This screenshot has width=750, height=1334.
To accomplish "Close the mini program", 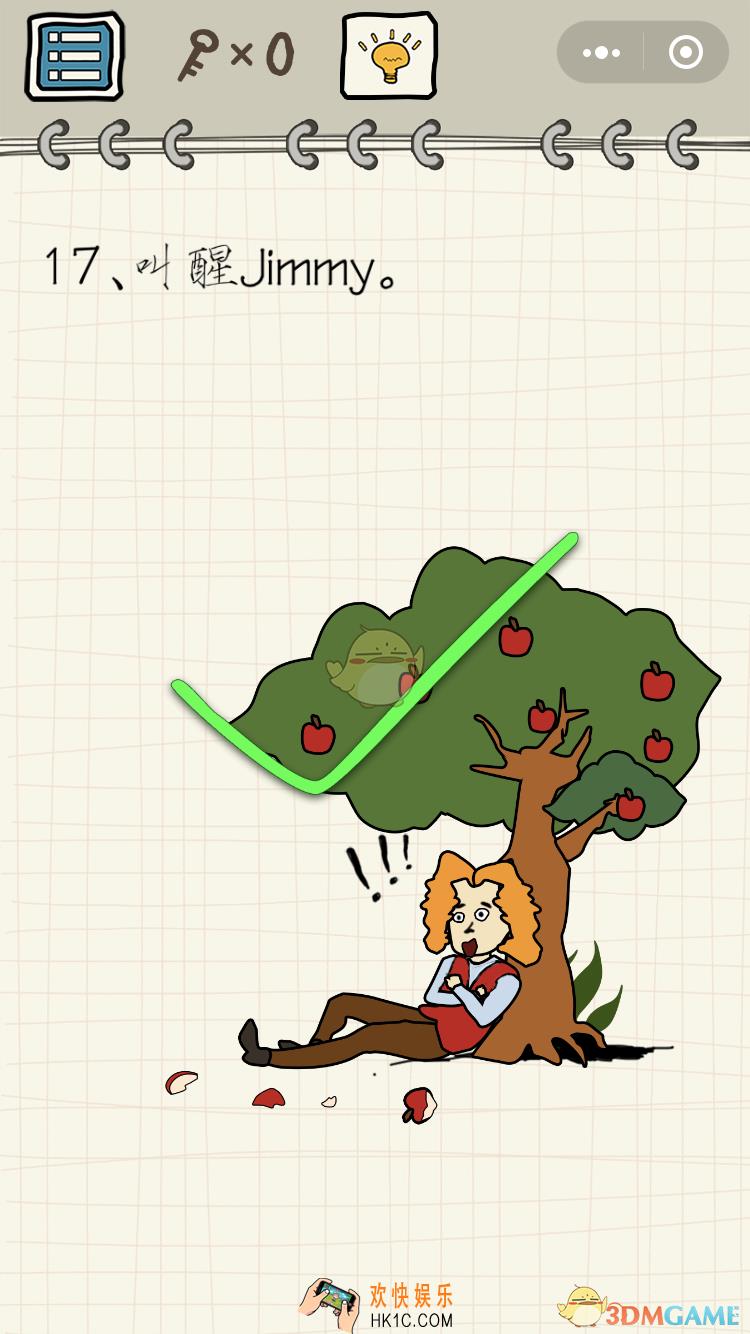I will pyautogui.click(x=685, y=53).
